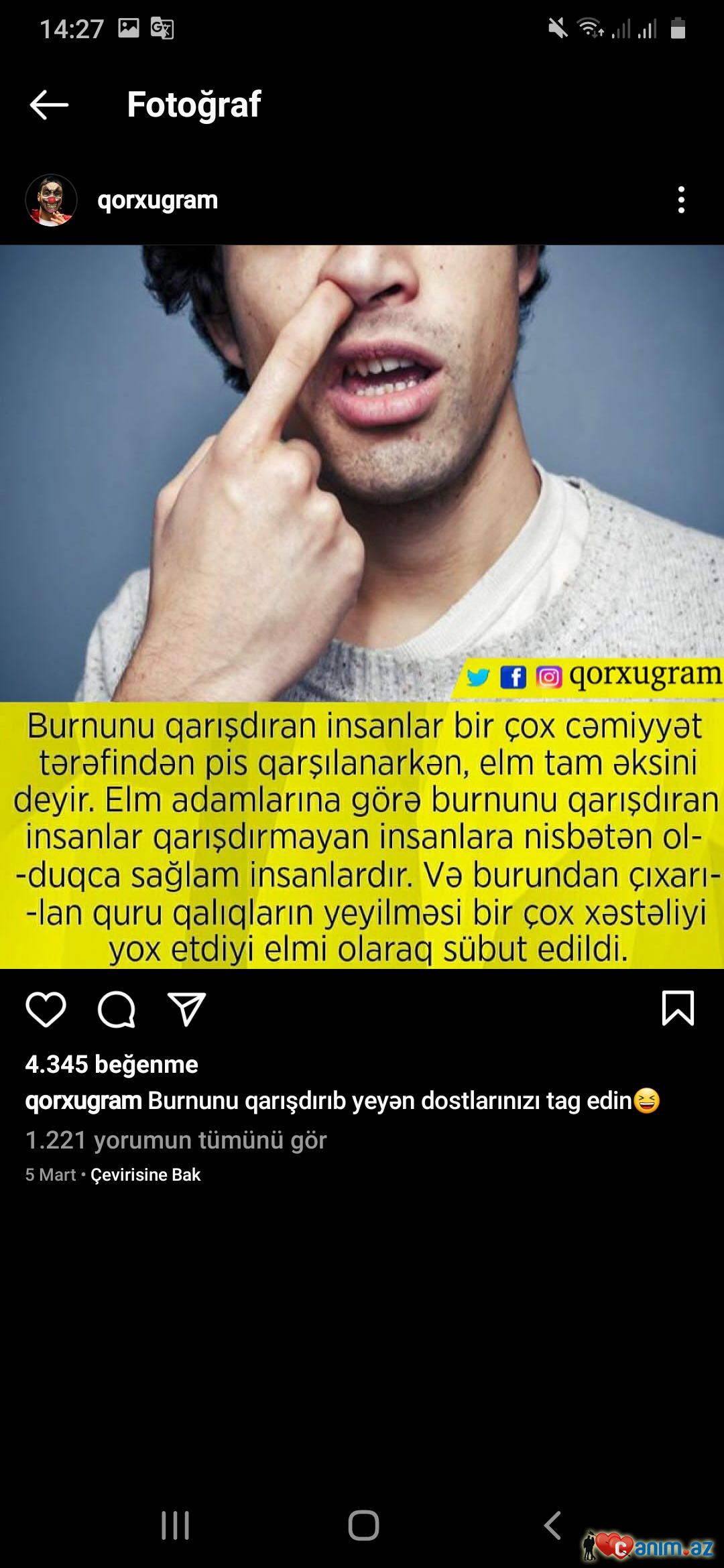
Task: Open qorxugram's profile picture
Action: 51,200
